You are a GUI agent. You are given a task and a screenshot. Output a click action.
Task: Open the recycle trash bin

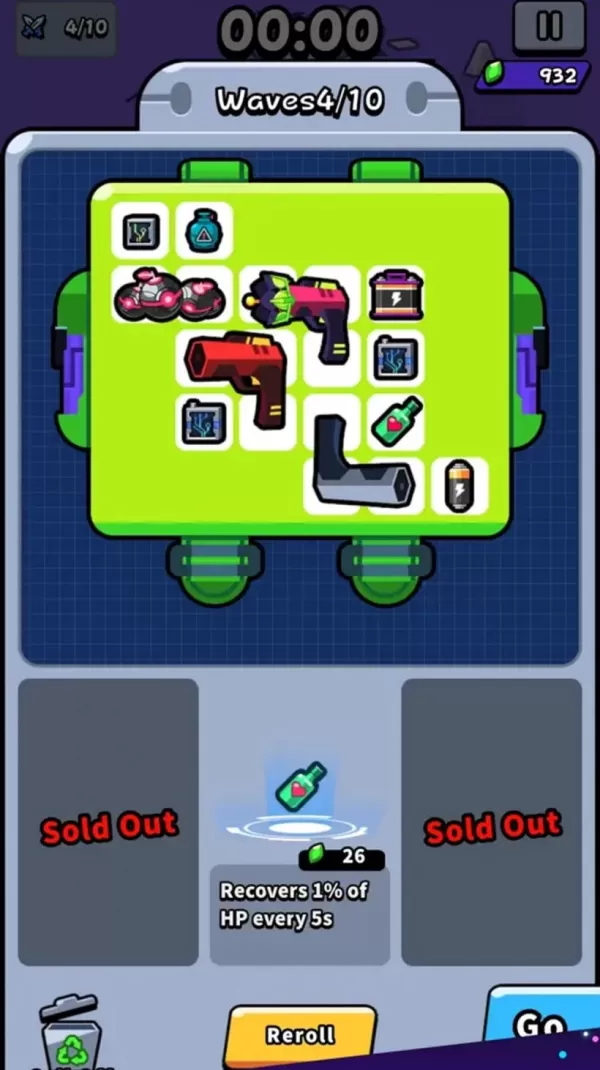click(71, 1034)
